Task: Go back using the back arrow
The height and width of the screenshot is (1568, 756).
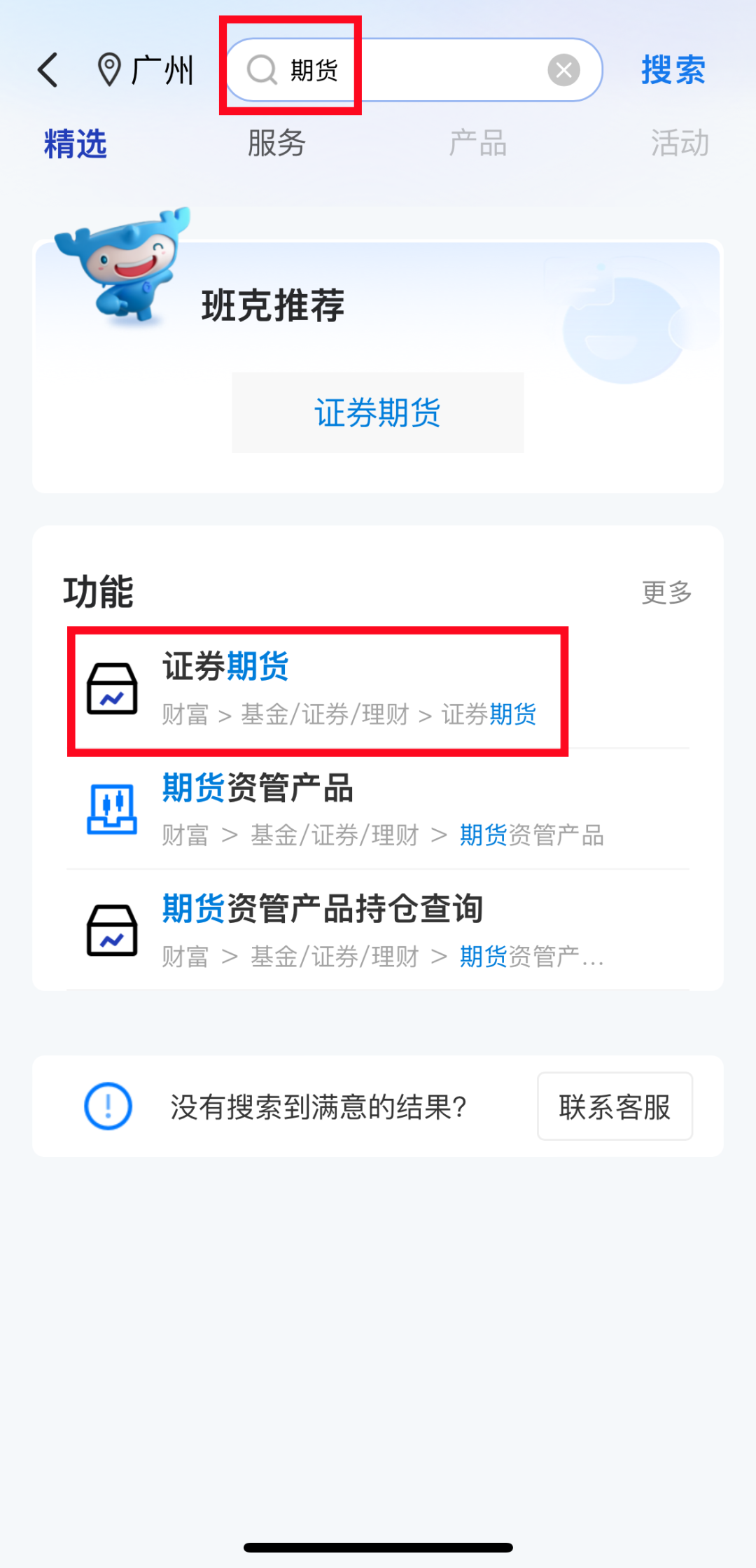Action: coord(48,70)
